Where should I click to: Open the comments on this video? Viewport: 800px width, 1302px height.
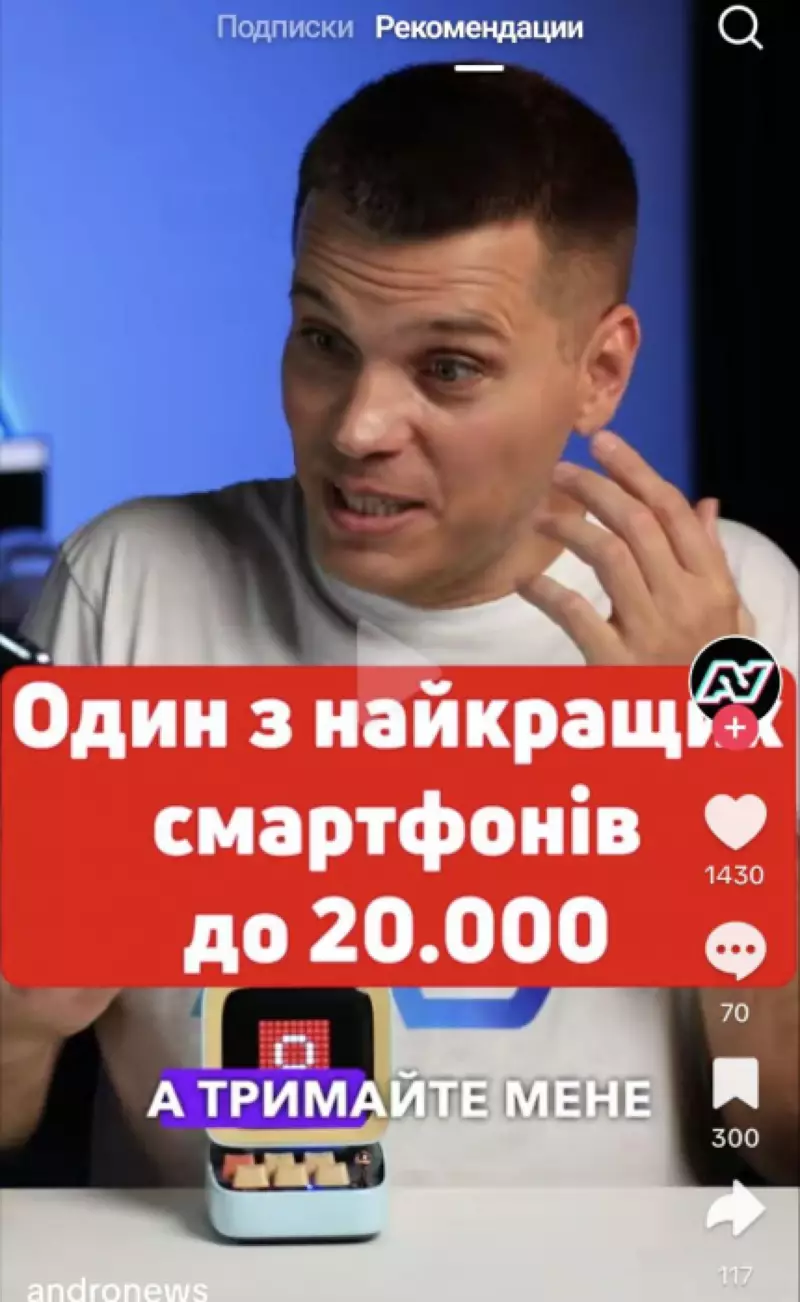(735, 952)
